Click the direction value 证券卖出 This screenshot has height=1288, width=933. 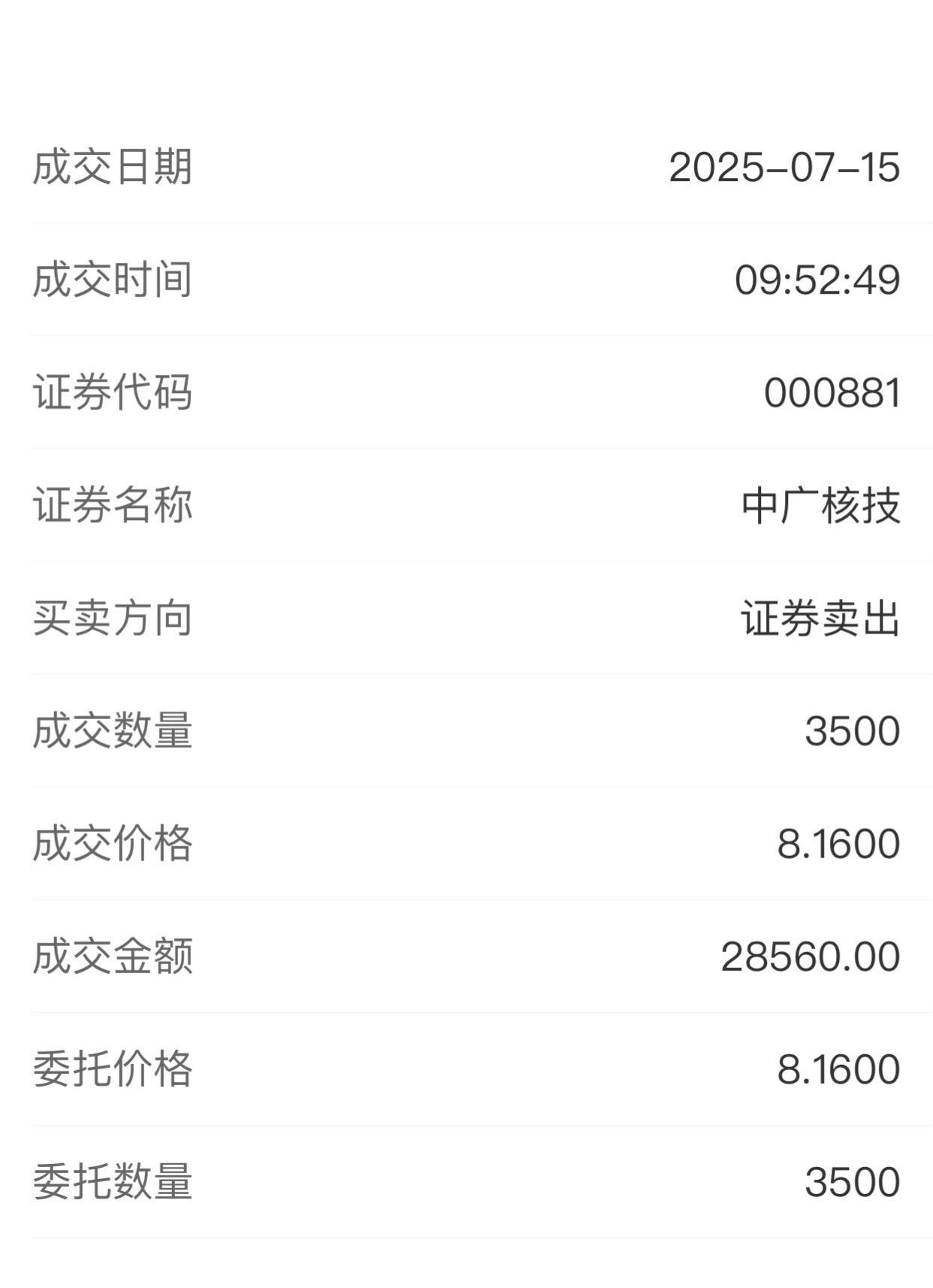point(819,616)
